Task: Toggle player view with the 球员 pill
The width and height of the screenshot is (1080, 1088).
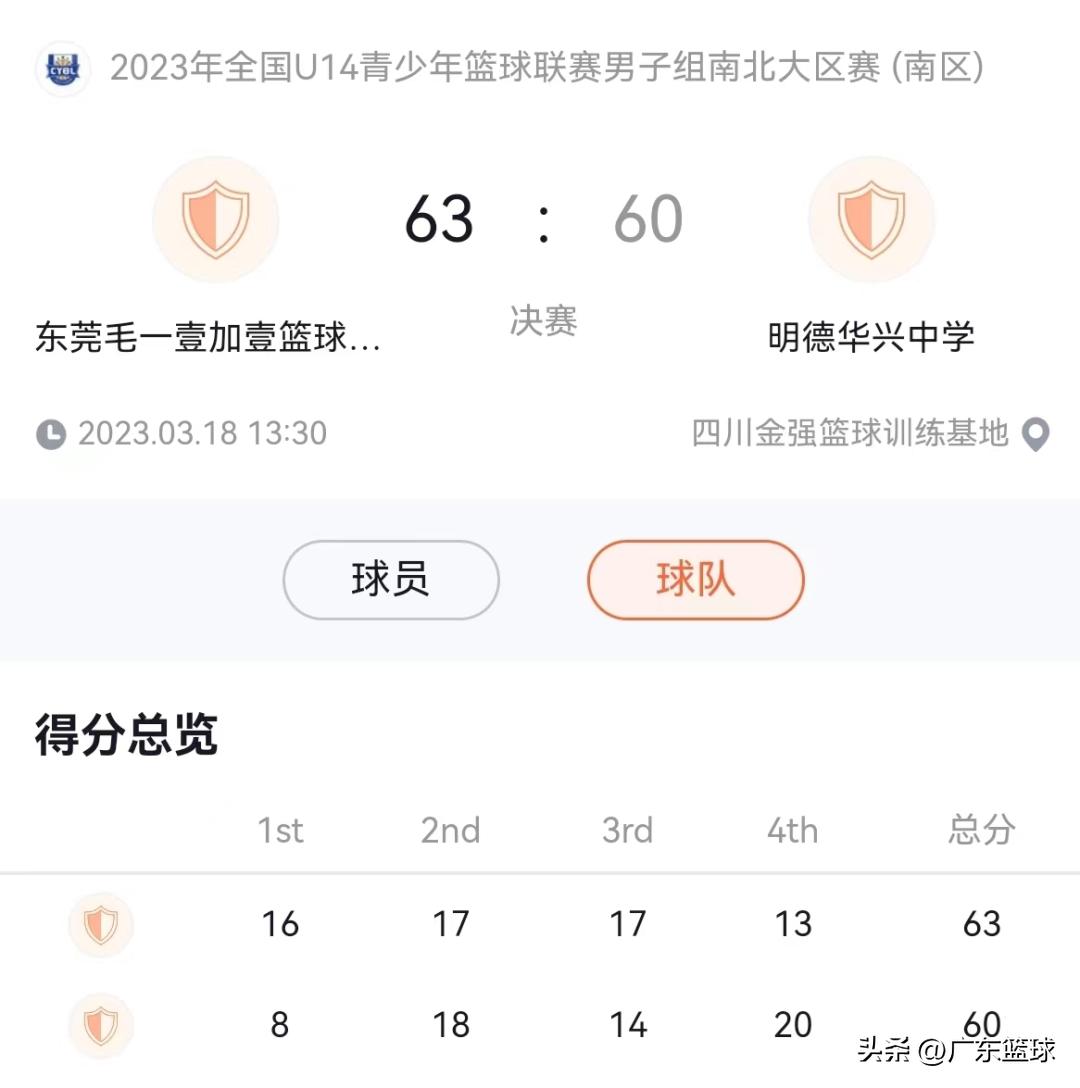Action: point(391,580)
